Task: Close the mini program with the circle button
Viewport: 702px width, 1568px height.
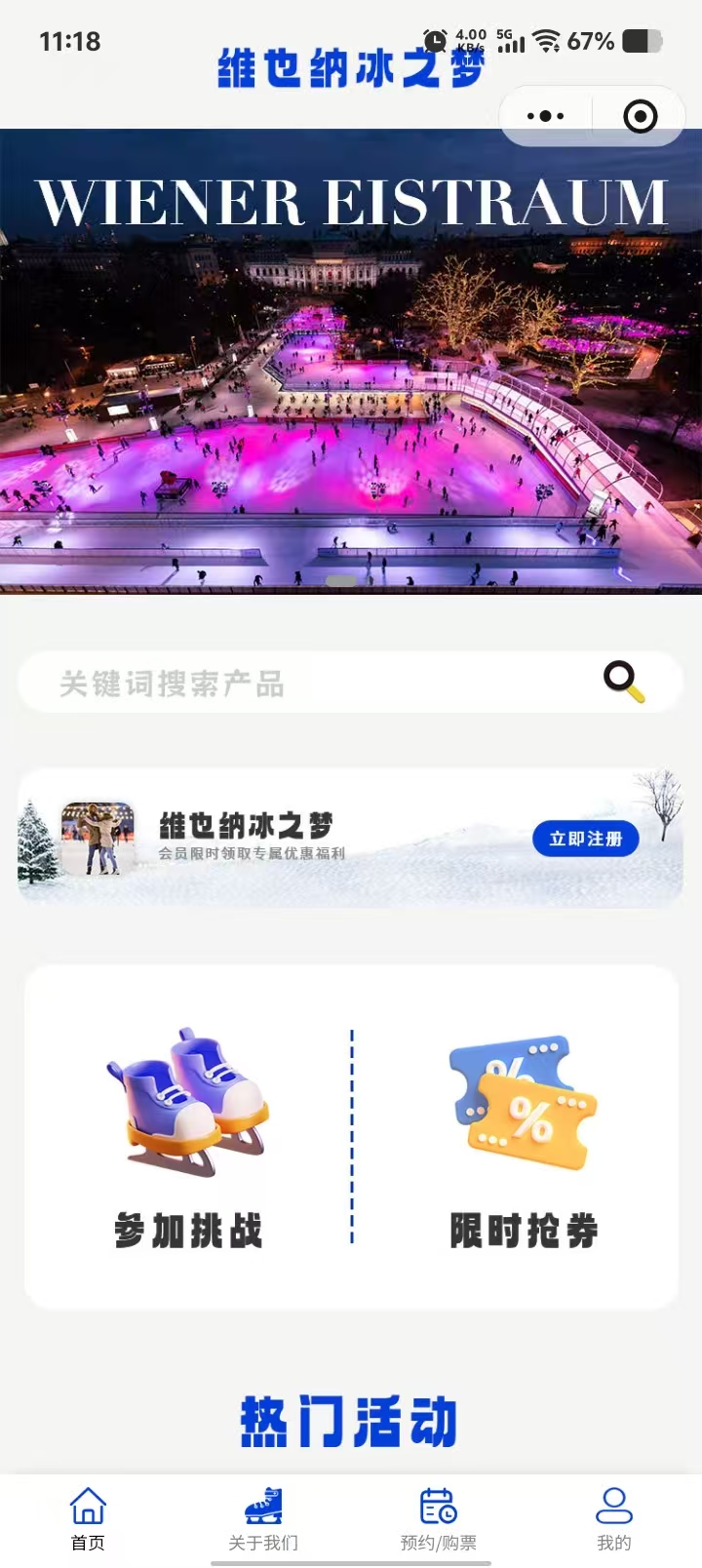Action: point(640,116)
